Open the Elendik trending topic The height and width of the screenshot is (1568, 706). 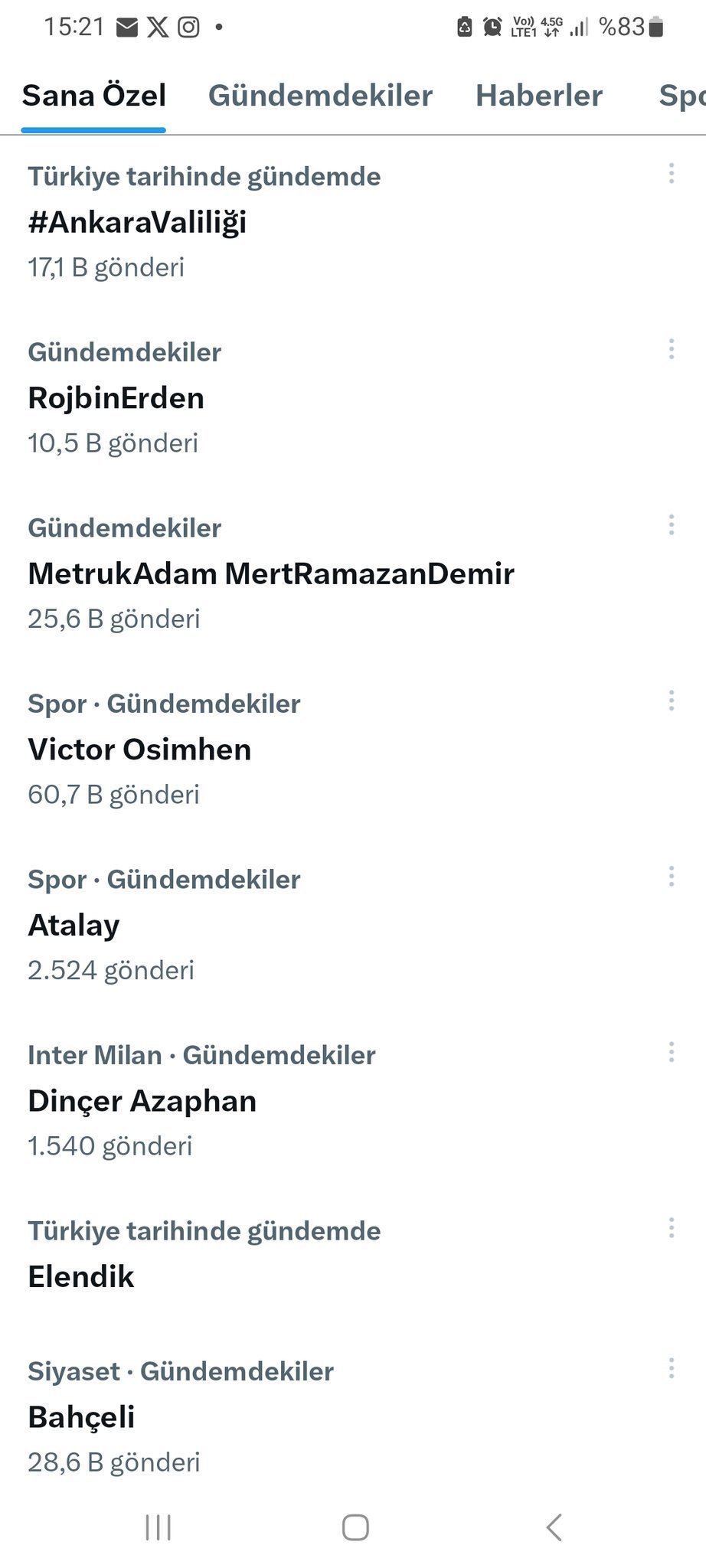point(81,1276)
